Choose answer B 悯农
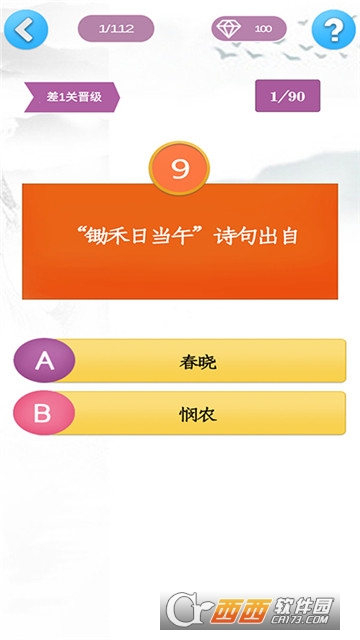Image resolution: width=360 pixels, height=640 pixels. (x=180, y=413)
